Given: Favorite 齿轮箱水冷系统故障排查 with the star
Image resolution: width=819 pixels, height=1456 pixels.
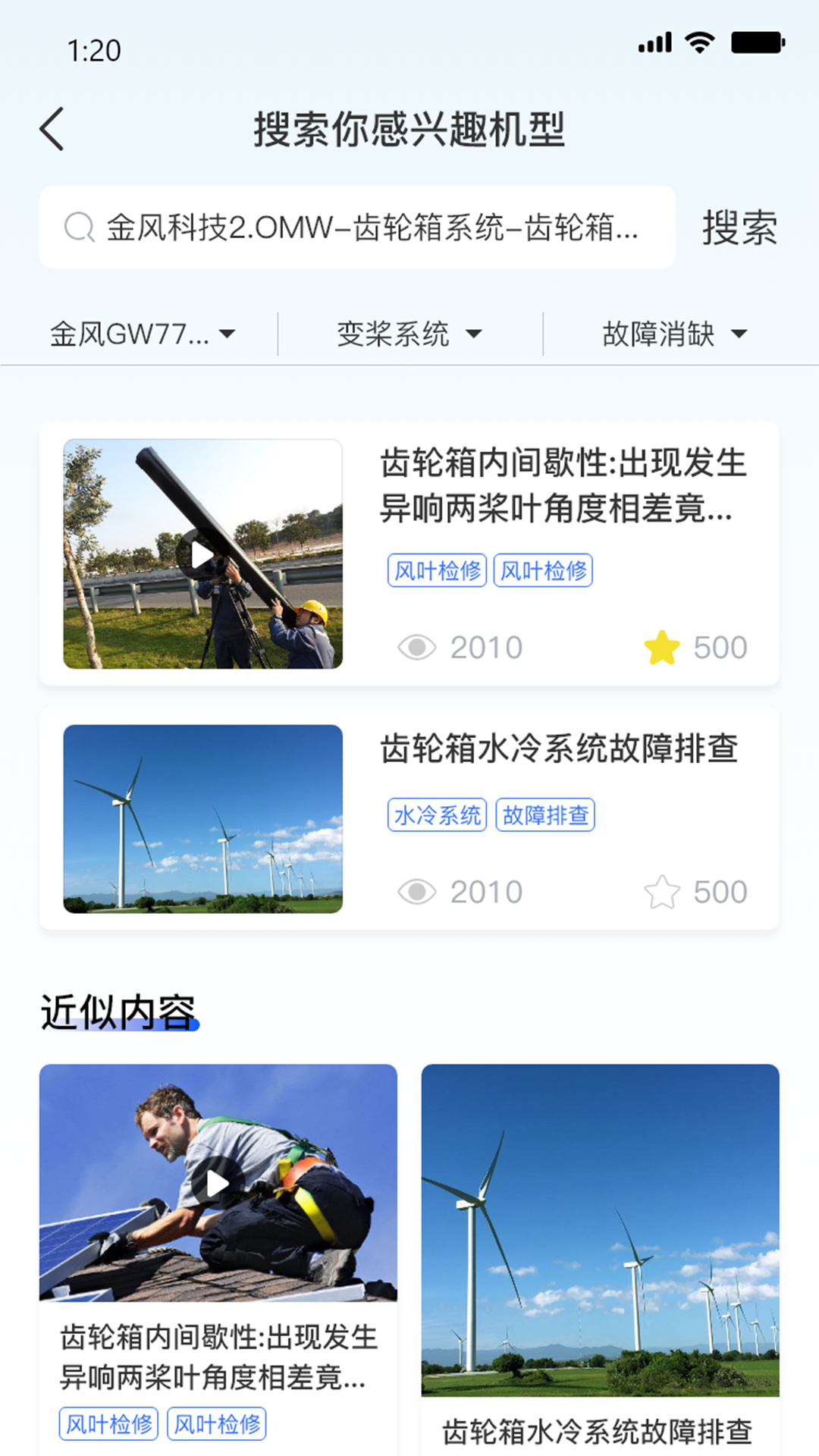Looking at the screenshot, I should tap(664, 891).
